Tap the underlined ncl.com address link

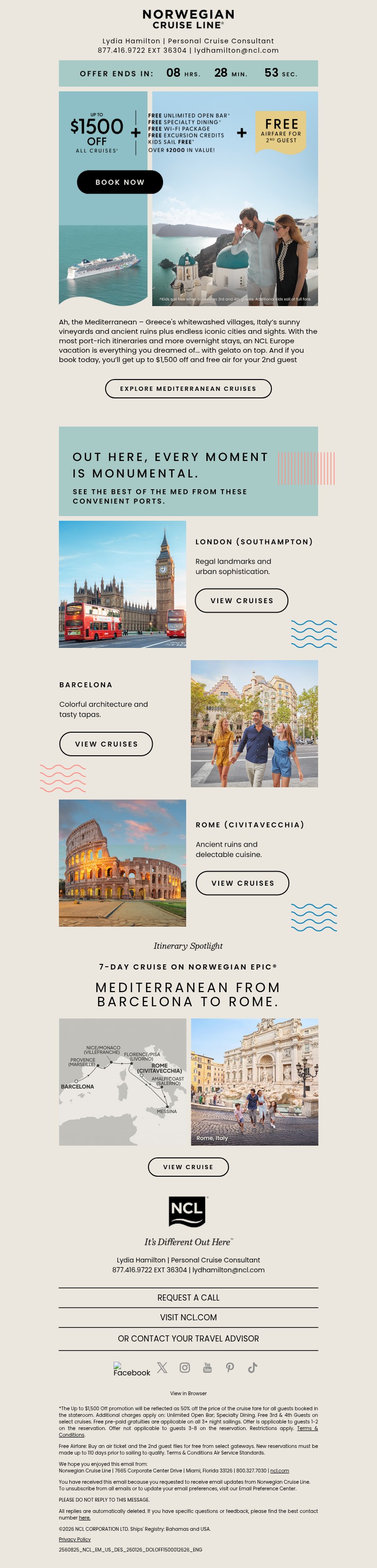point(279,1471)
